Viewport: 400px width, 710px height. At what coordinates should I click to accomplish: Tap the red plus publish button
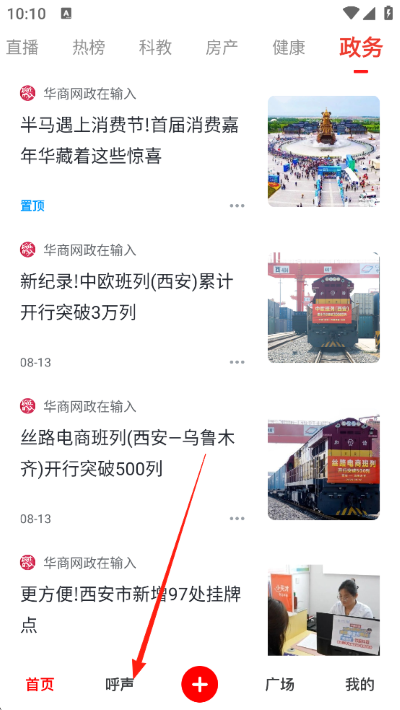click(x=200, y=684)
